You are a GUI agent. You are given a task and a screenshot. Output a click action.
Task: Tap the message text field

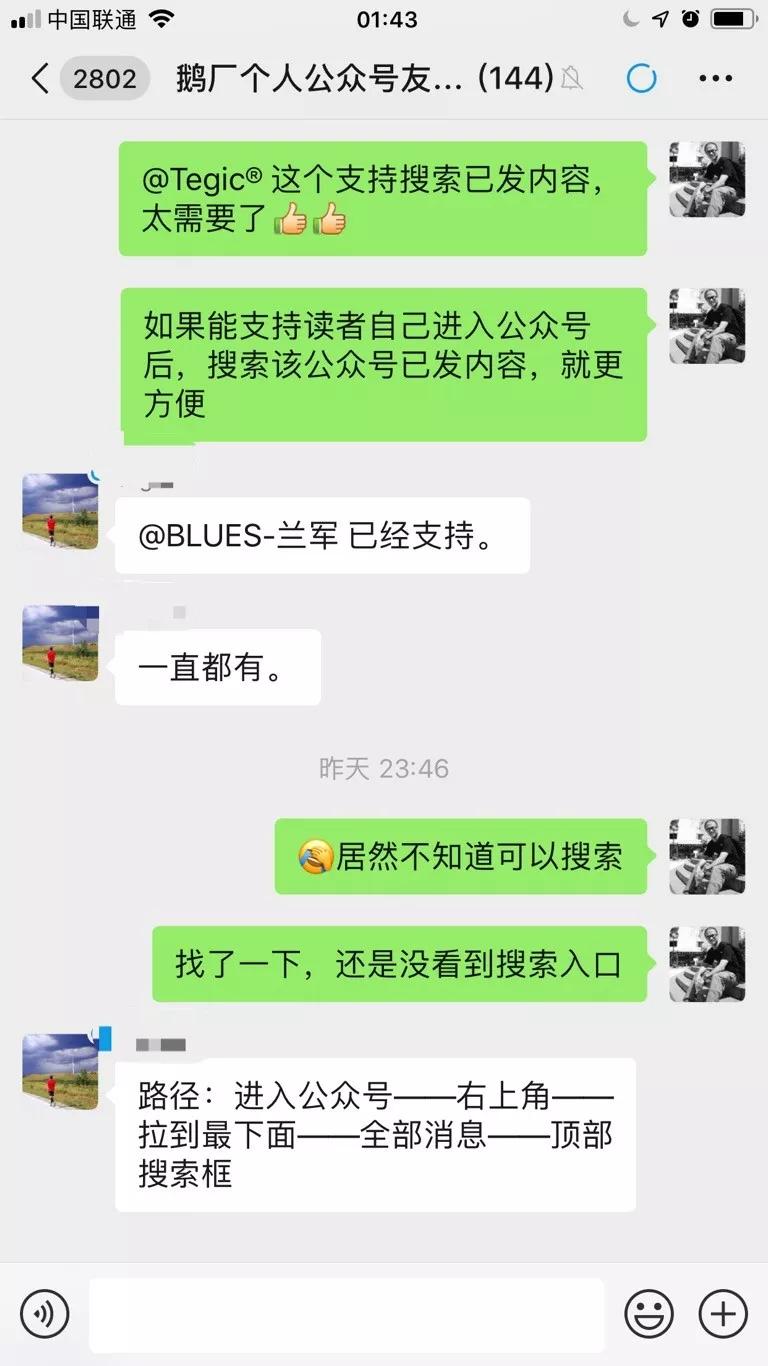[x=346, y=1313]
